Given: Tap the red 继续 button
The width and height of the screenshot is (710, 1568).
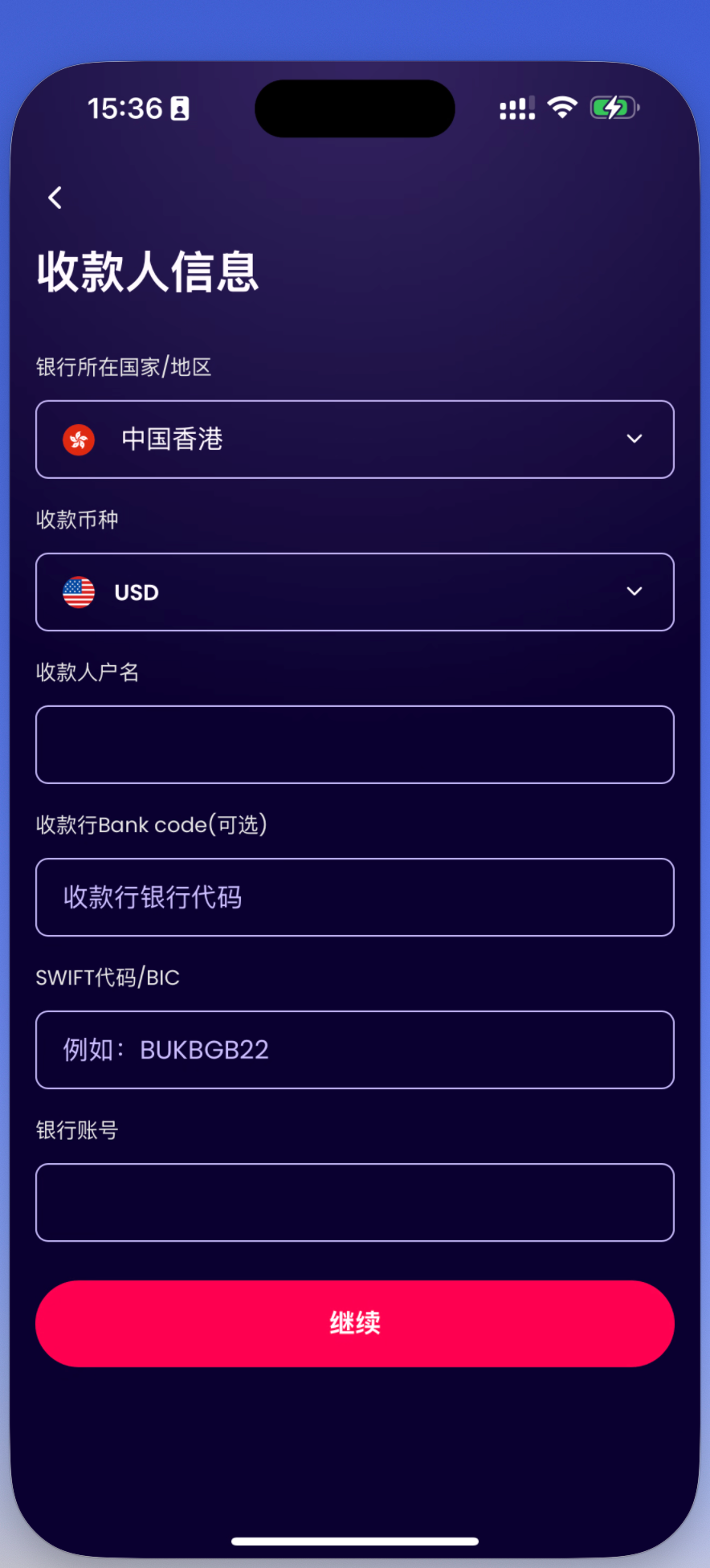Looking at the screenshot, I should [354, 1323].
